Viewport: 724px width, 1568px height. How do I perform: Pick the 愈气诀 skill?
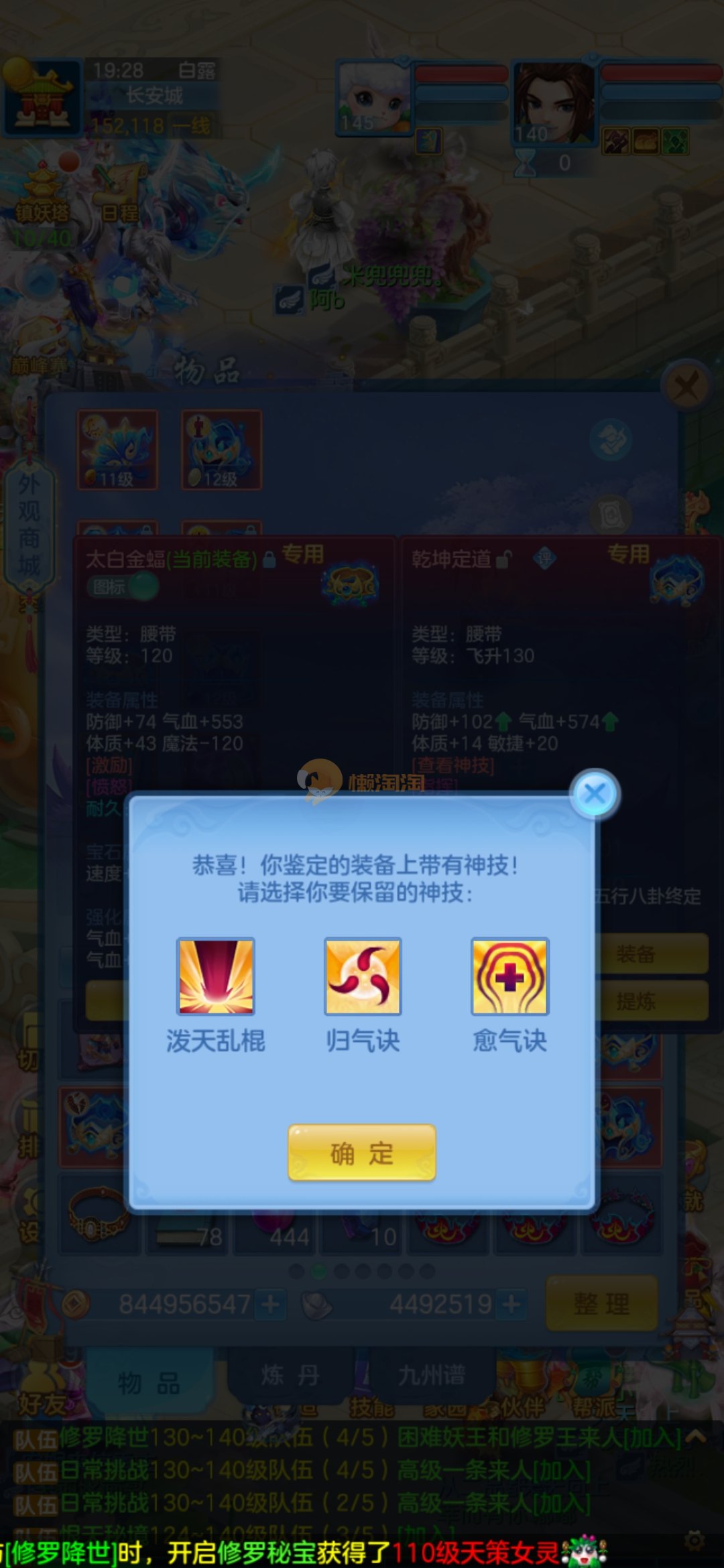509,976
